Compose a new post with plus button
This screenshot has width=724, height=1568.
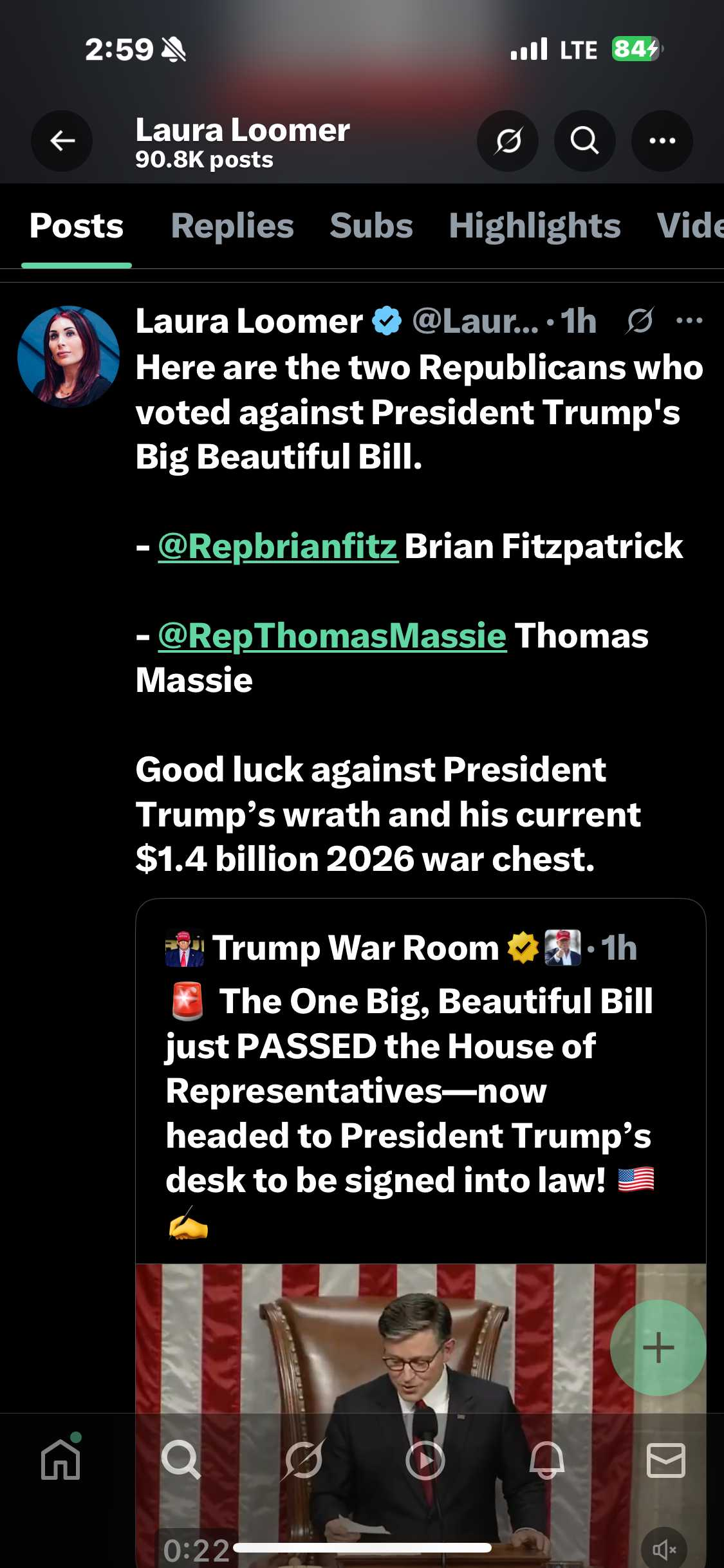pos(658,1347)
